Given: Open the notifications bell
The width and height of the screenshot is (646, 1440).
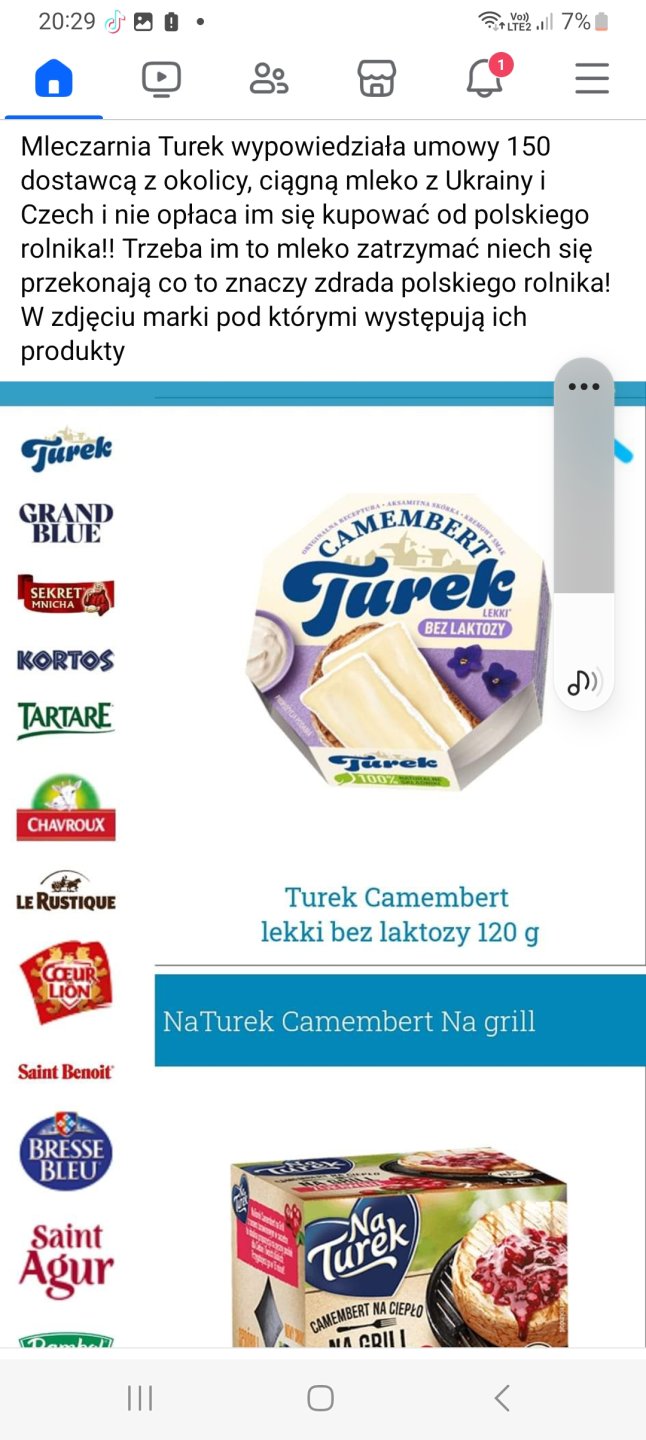Looking at the screenshot, I should 485,78.
